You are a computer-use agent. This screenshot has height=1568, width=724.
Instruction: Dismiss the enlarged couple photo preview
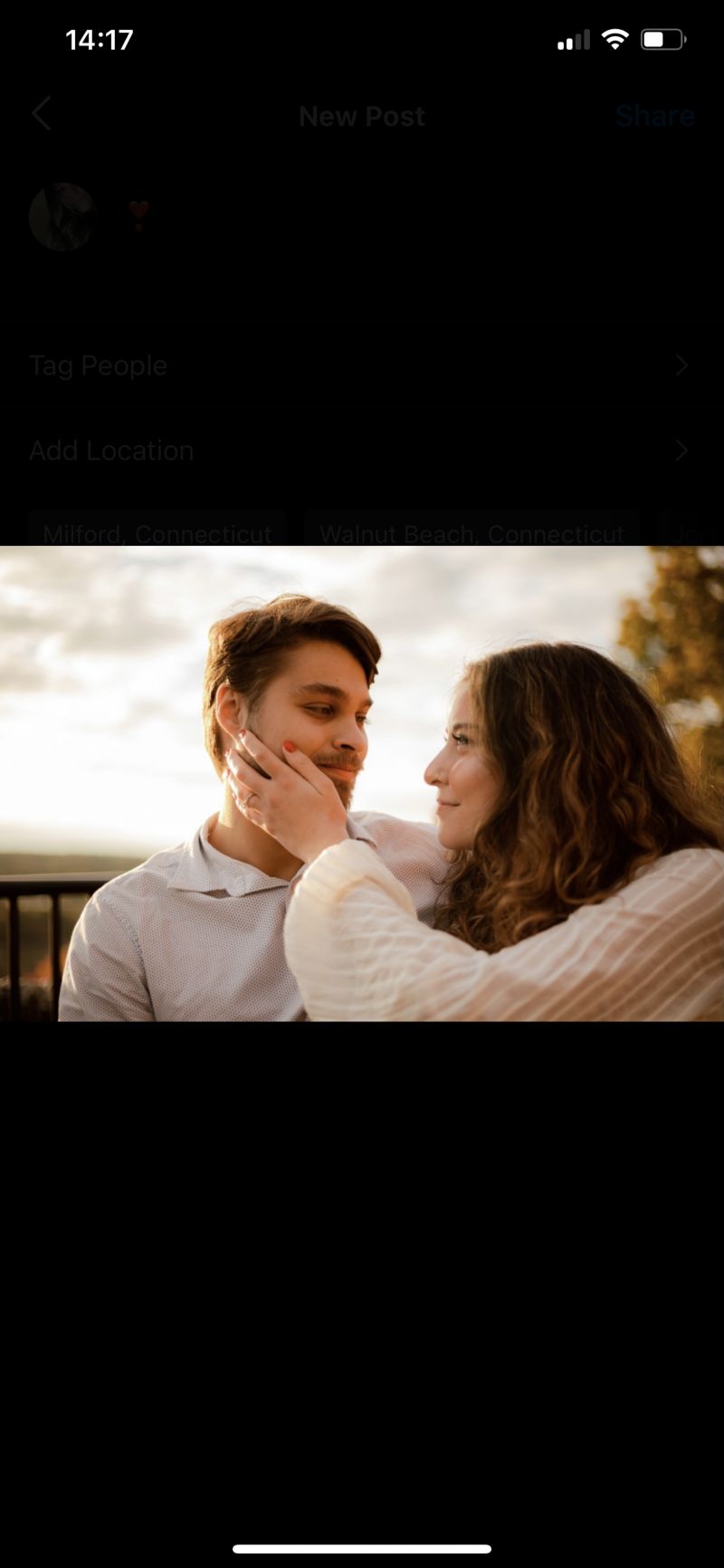point(362,1267)
